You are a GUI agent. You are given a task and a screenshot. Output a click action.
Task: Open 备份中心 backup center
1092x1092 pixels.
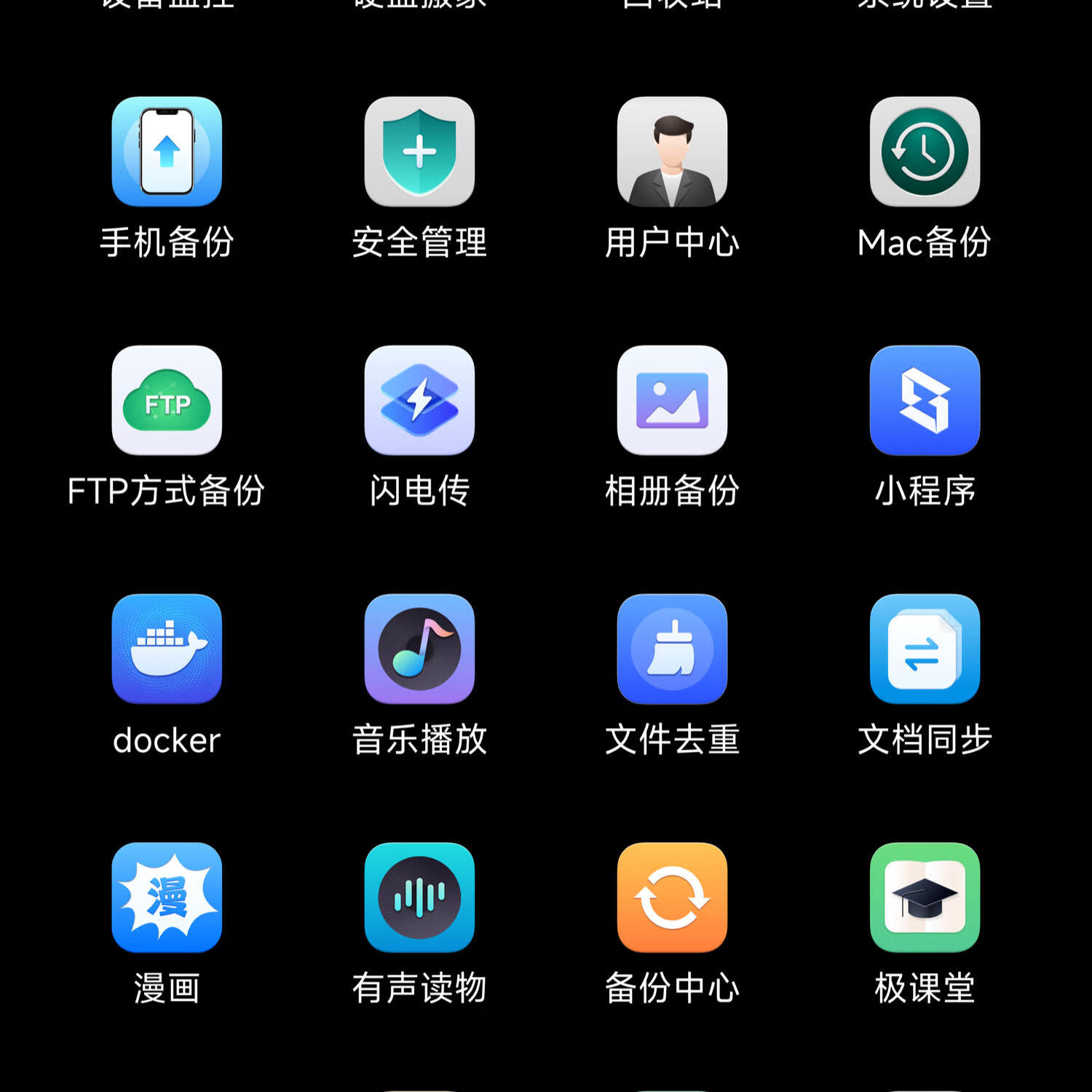tap(672, 898)
